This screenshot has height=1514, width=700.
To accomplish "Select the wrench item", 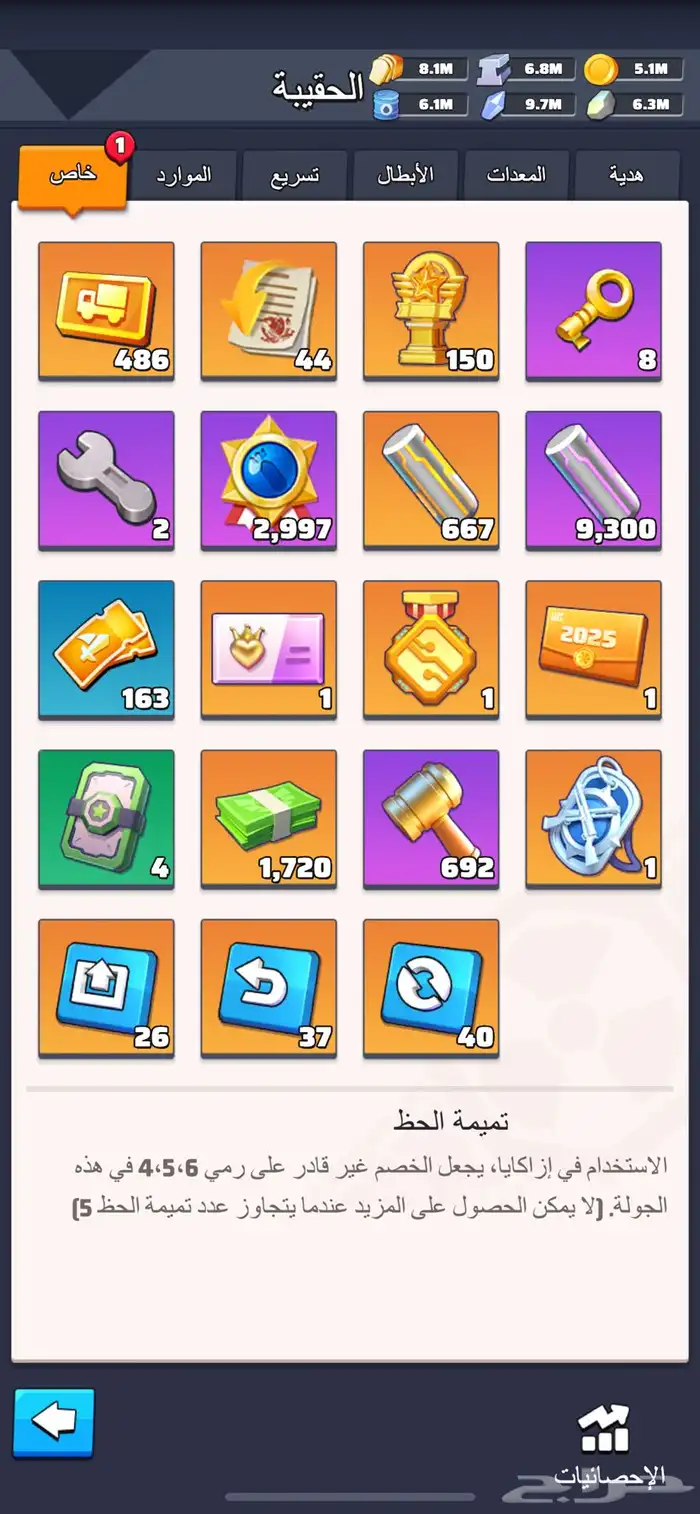I will coord(106,480).
